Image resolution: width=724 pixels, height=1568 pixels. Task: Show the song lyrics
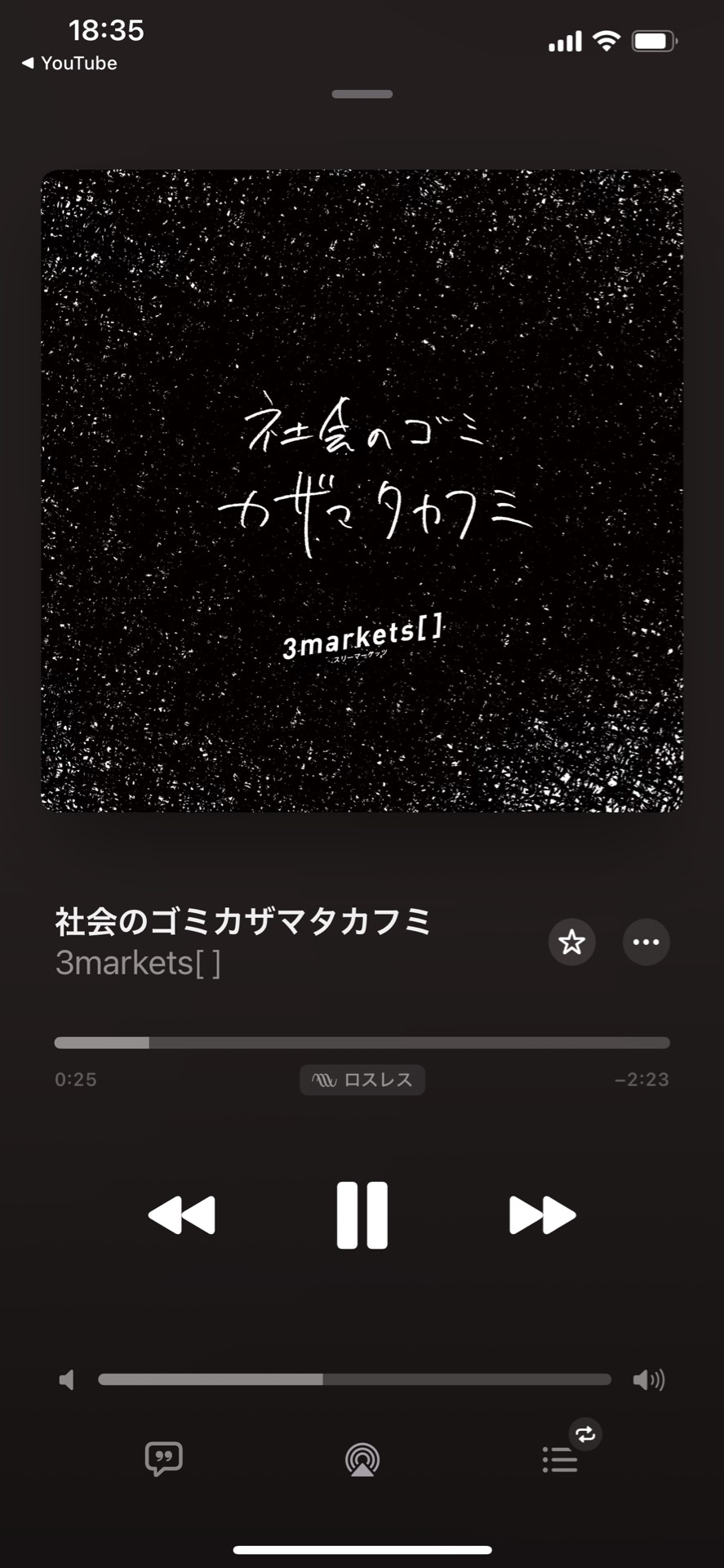tap(163, 1459)
